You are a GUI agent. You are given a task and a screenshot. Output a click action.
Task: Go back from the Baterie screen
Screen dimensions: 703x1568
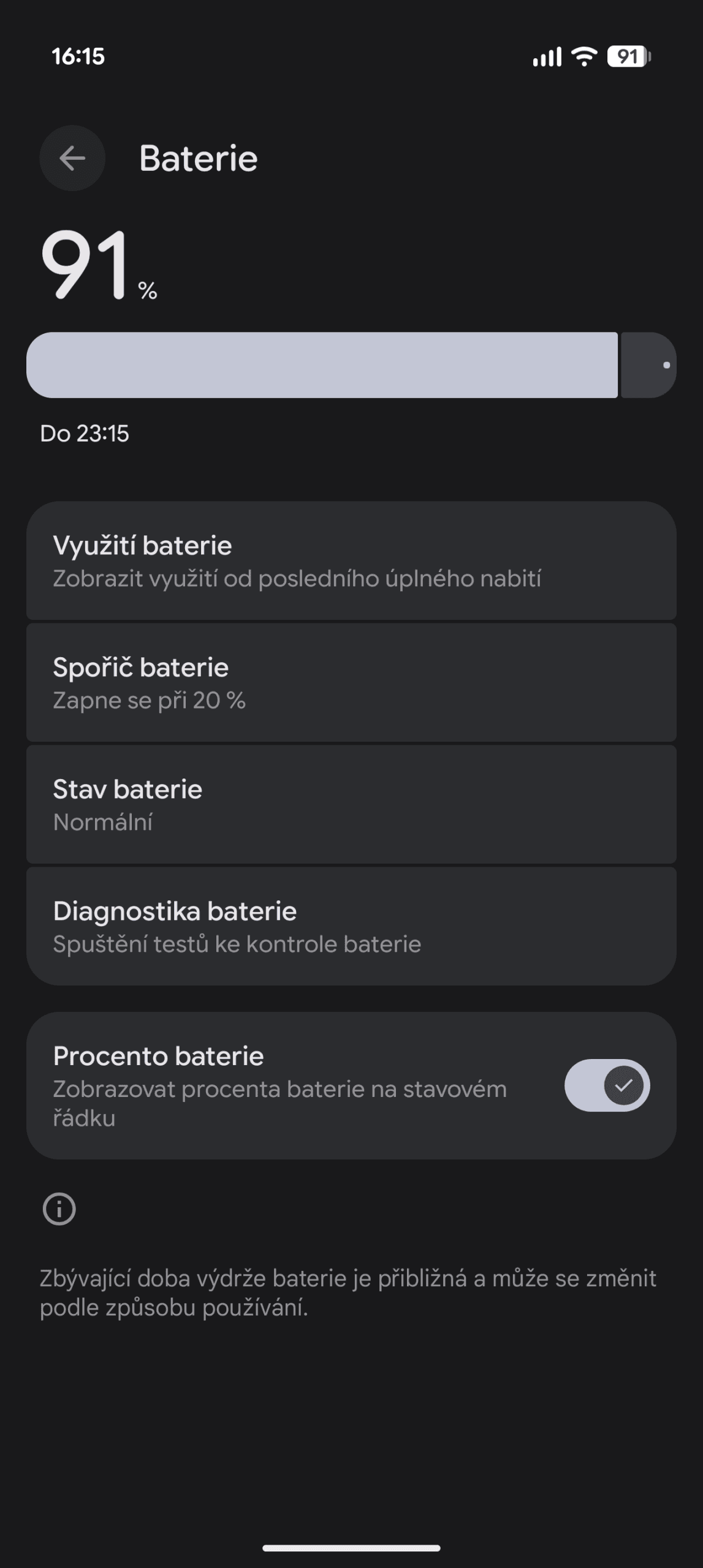click(72, 159)
